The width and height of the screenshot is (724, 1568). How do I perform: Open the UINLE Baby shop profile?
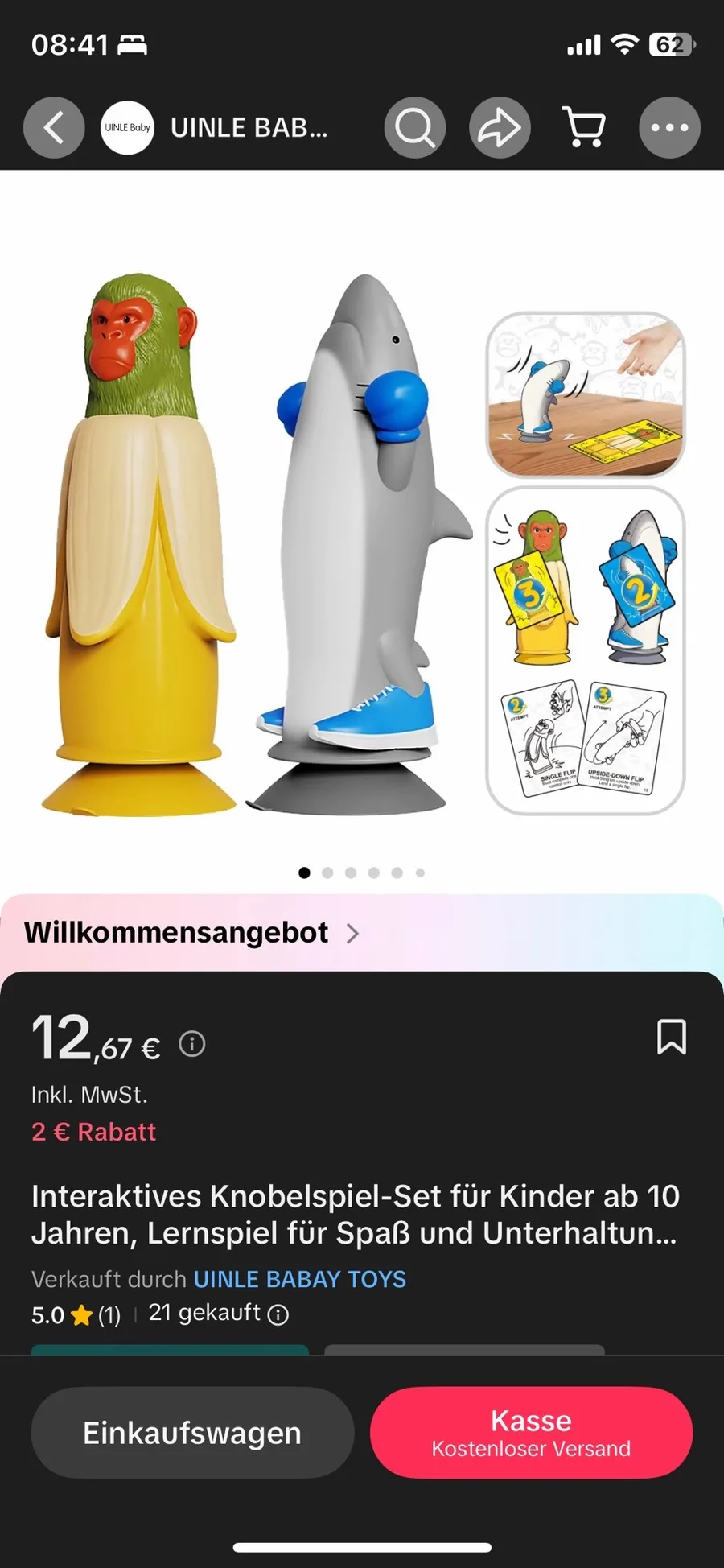tap(127, 127)
